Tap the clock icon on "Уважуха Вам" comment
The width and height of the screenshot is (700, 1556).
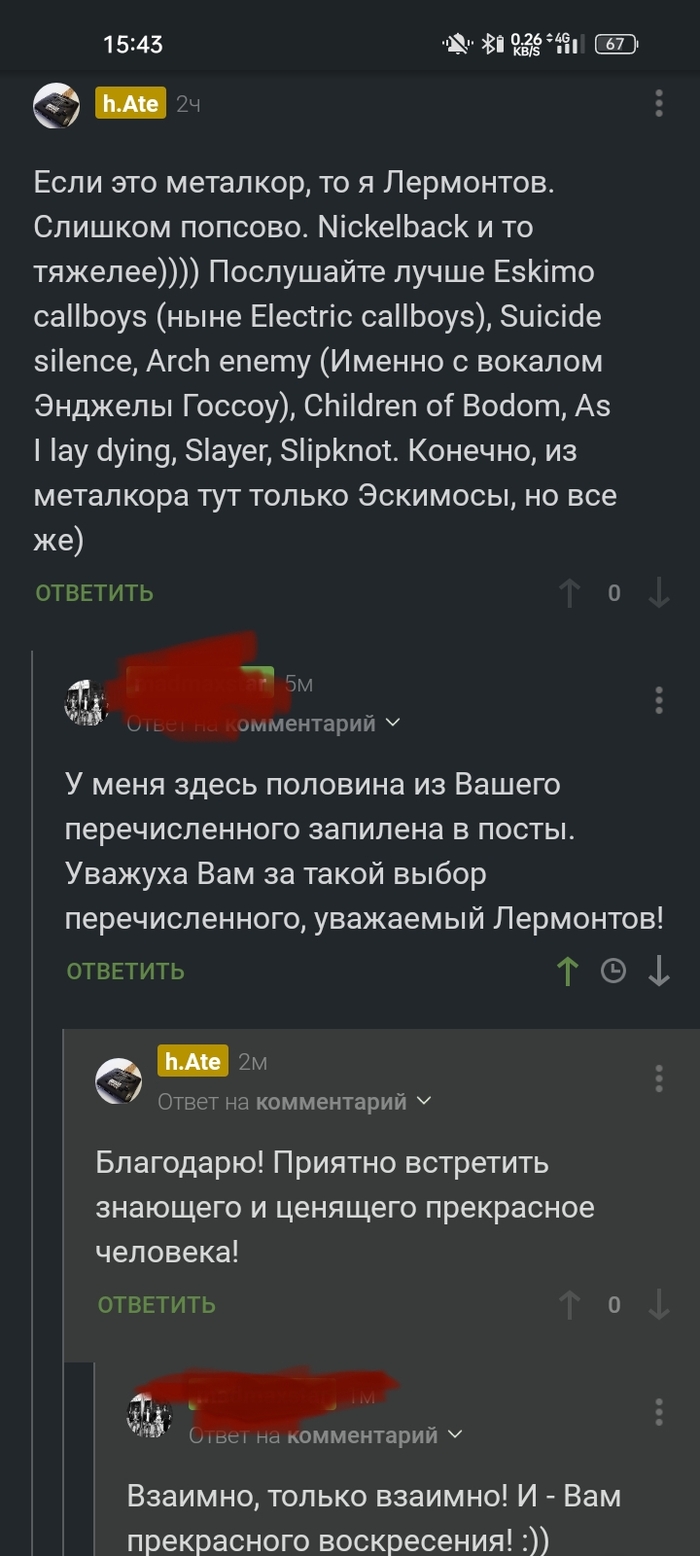coord(613,971)
